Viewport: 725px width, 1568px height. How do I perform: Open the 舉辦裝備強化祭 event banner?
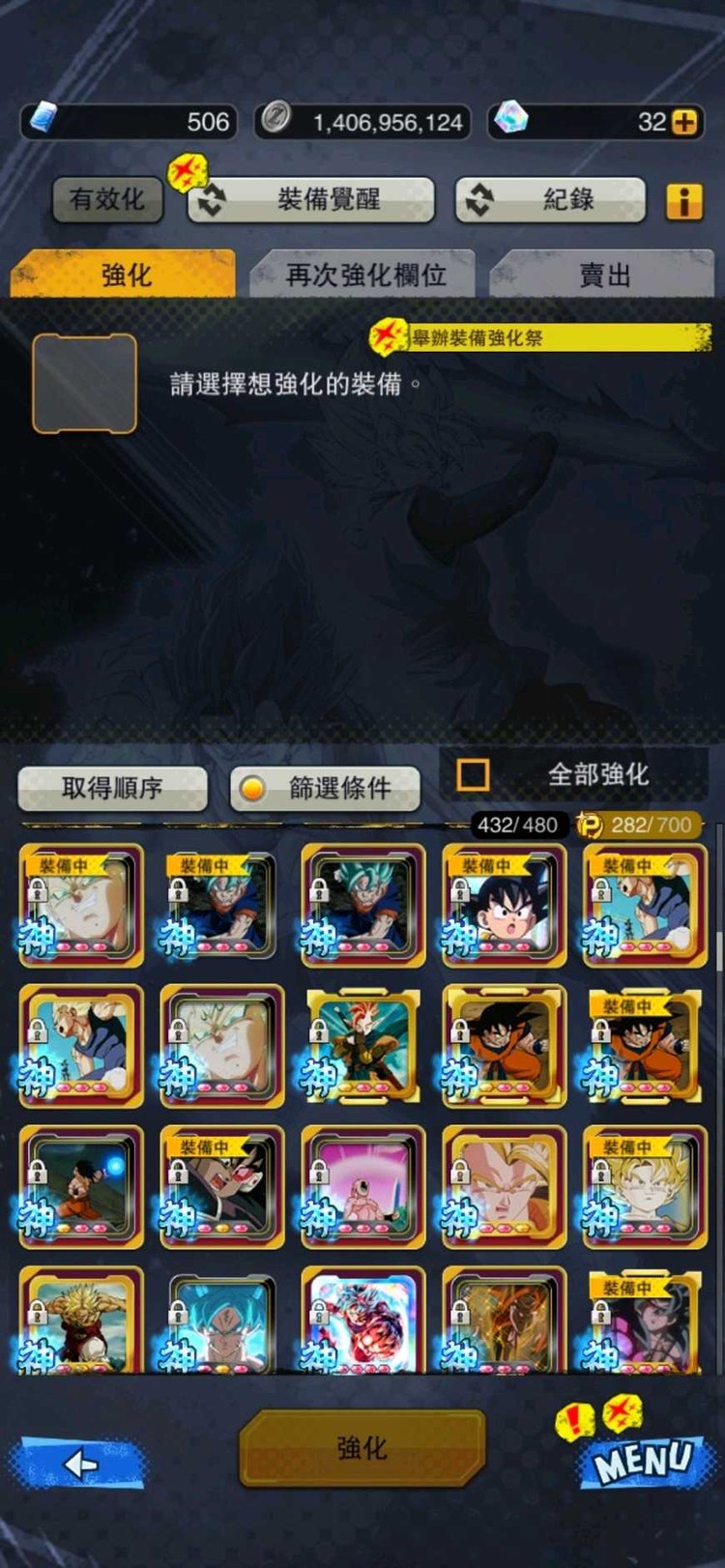click(541, 337)
